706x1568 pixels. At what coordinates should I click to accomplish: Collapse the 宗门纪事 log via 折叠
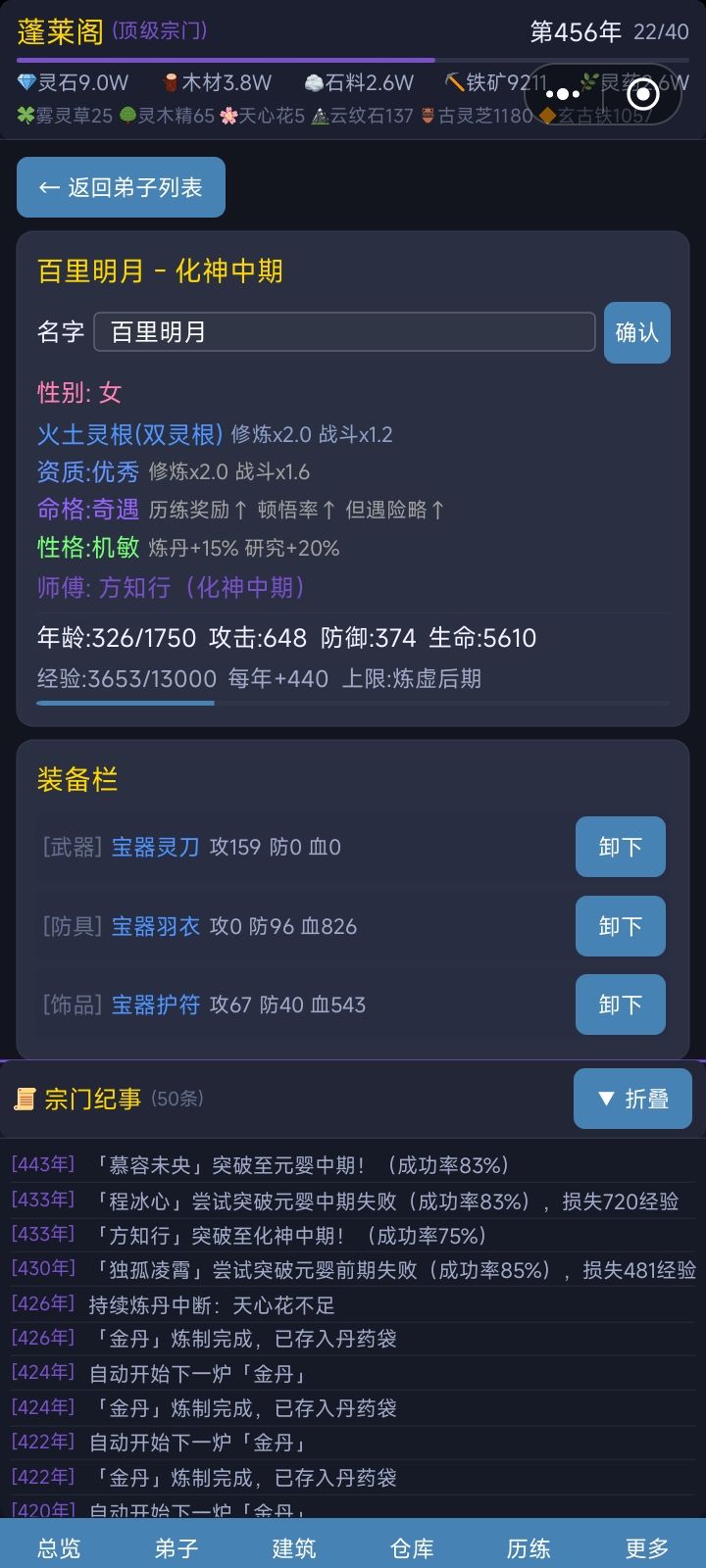pos(632,1099)
